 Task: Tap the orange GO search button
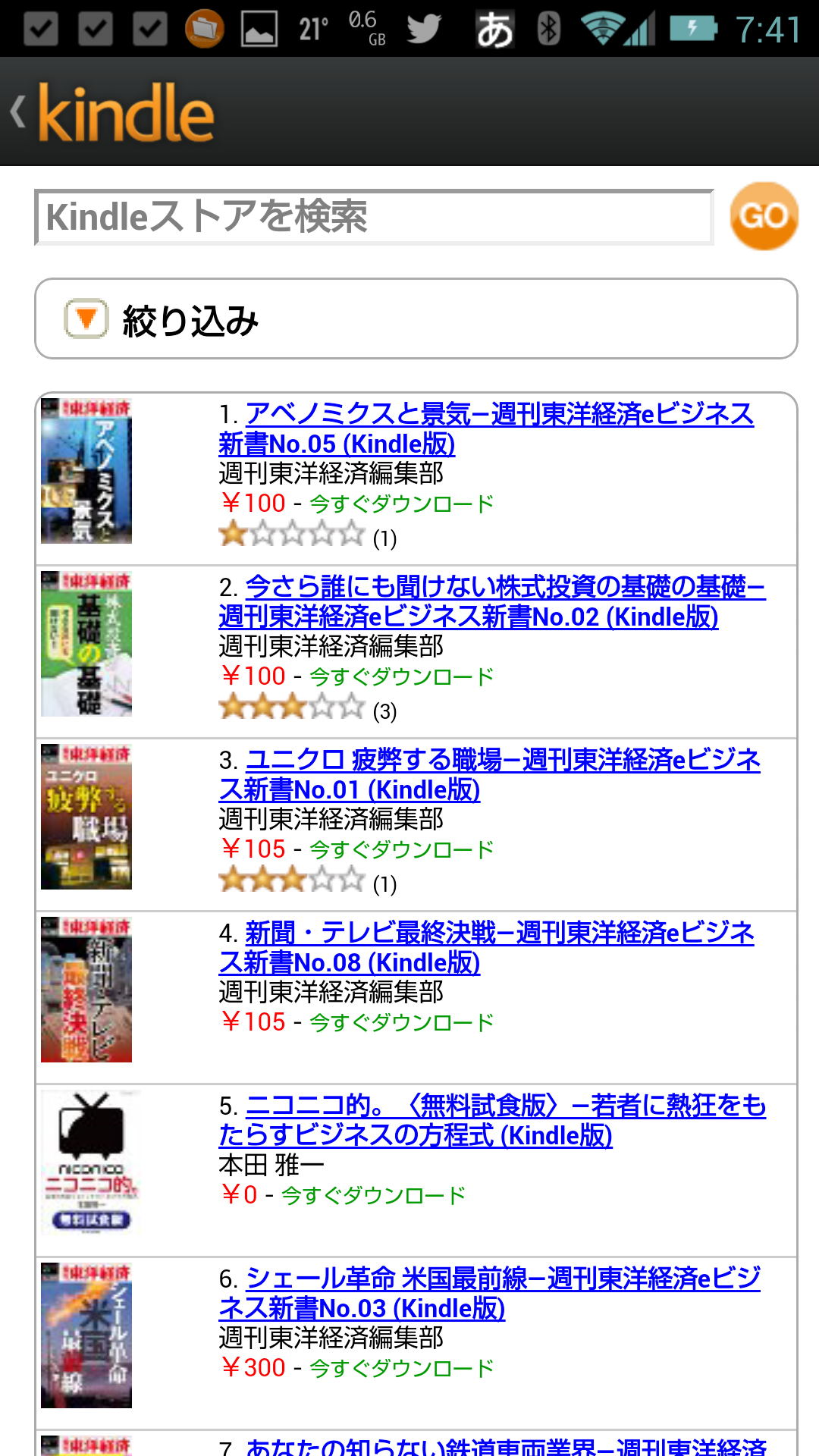764,216
